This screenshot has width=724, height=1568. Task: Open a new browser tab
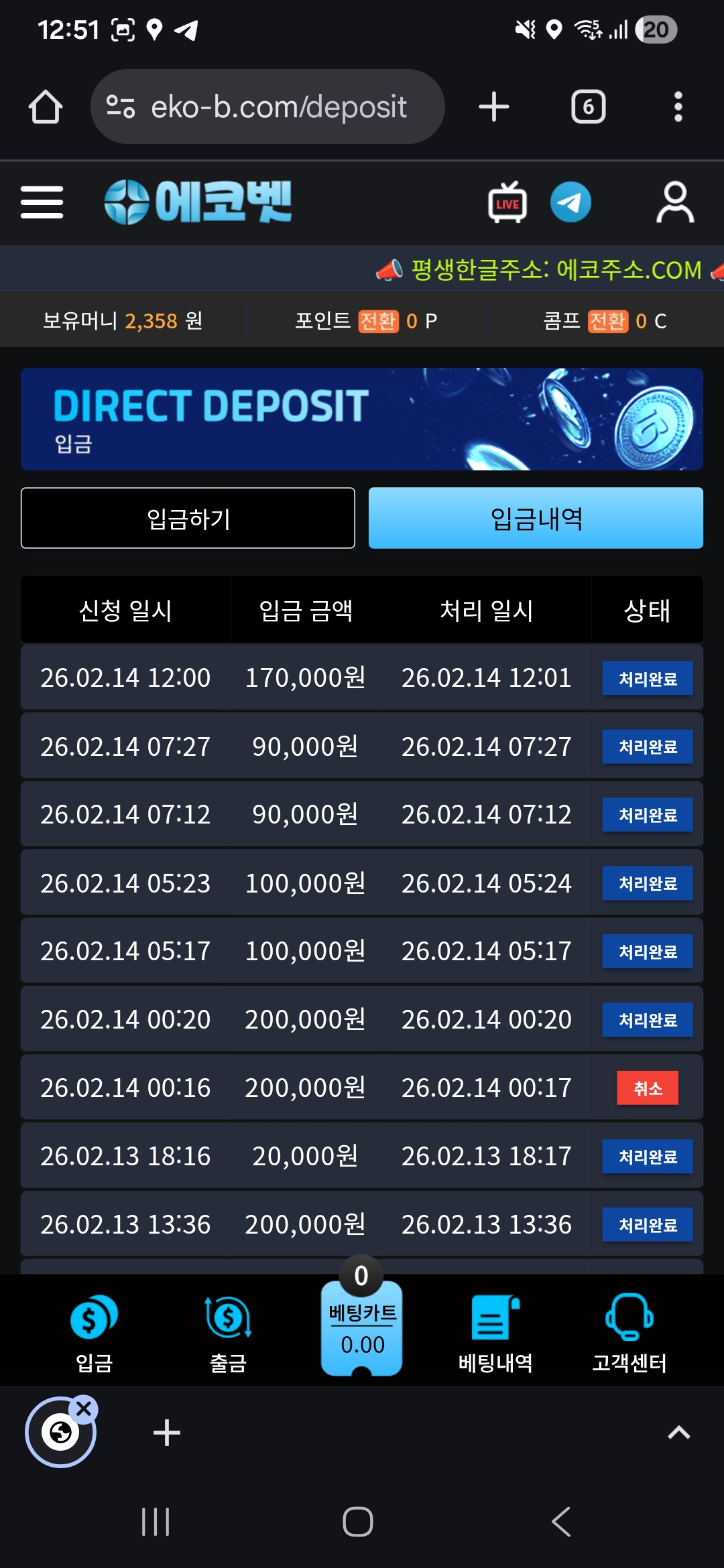[x=494, y=107]
